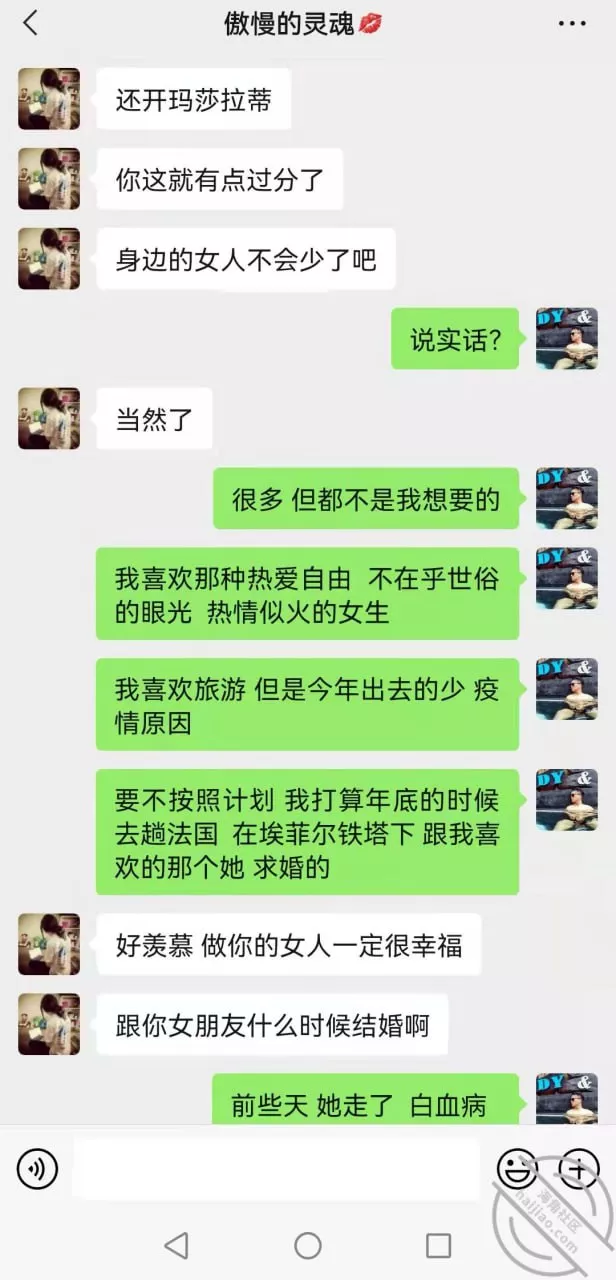Open contact avatar beside 还开玛莎拉蒂
This screenshot has height=1280, width=616.
48,99
